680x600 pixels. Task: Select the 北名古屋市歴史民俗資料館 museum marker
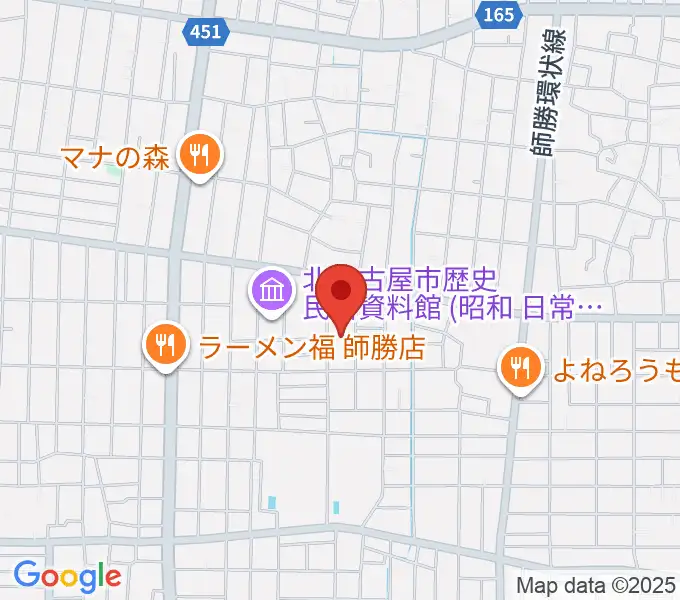(272, 292)
